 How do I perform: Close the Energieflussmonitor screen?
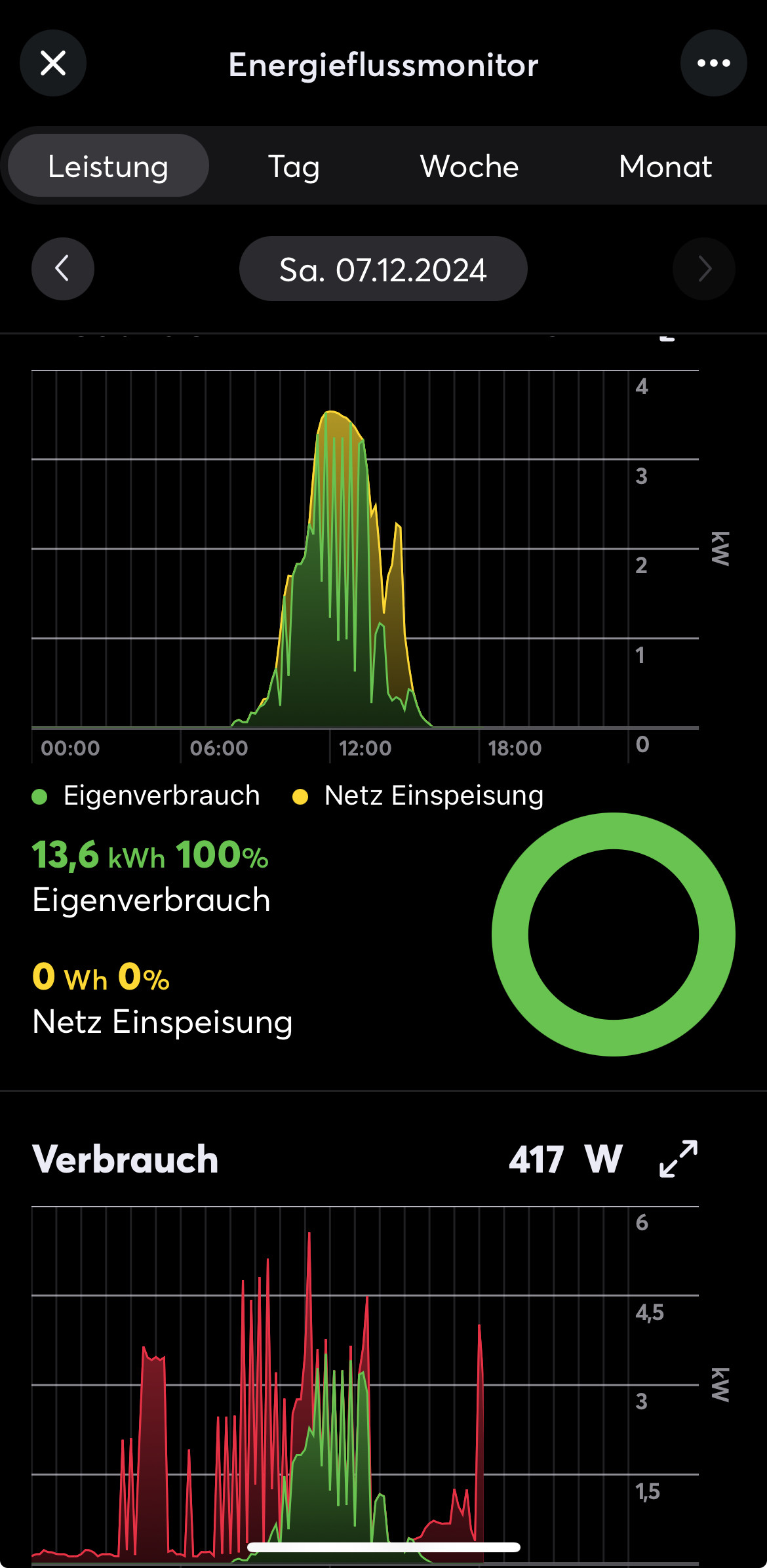pyautogui.click(x=53, y=64)
